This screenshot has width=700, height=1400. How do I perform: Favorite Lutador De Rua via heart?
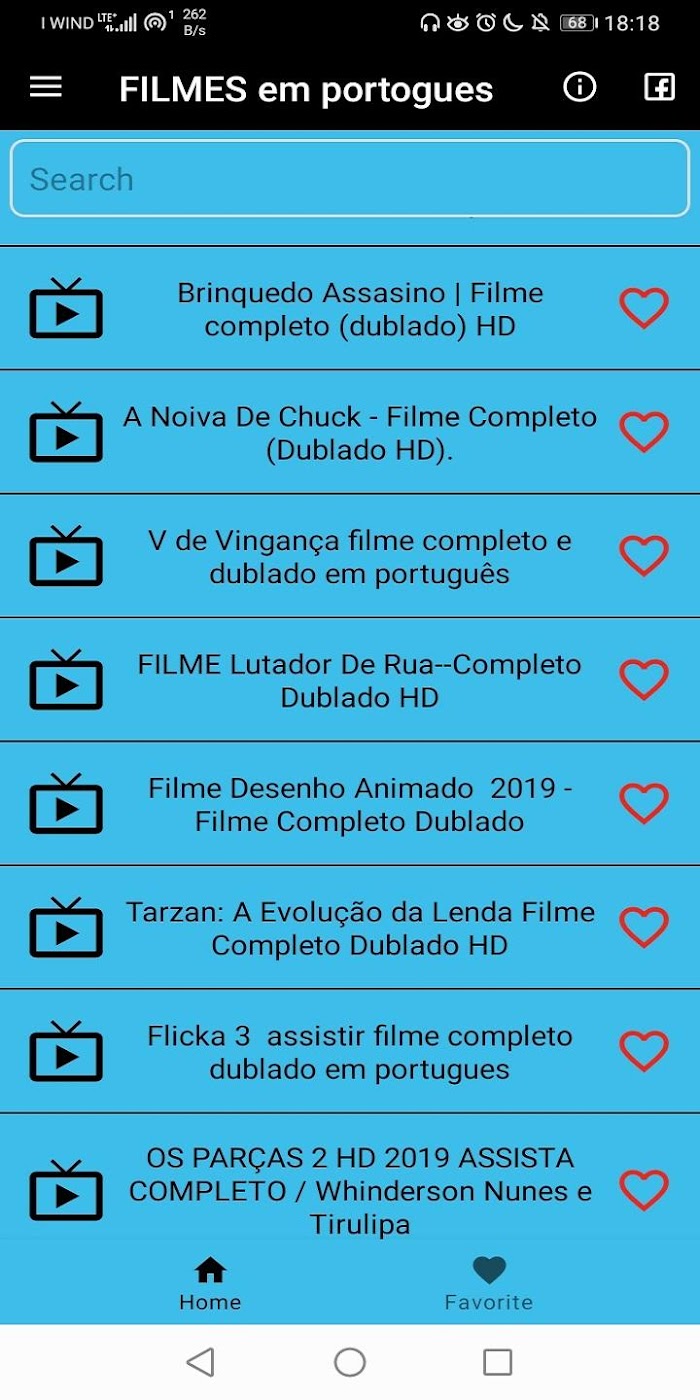coord(644,680)
